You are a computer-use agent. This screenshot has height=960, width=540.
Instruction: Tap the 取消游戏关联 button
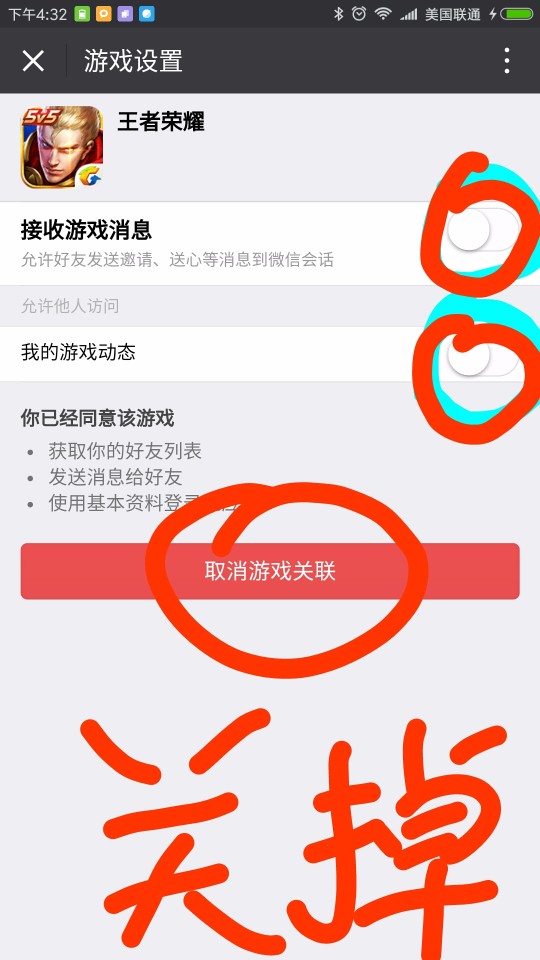[x=270, y=571]
